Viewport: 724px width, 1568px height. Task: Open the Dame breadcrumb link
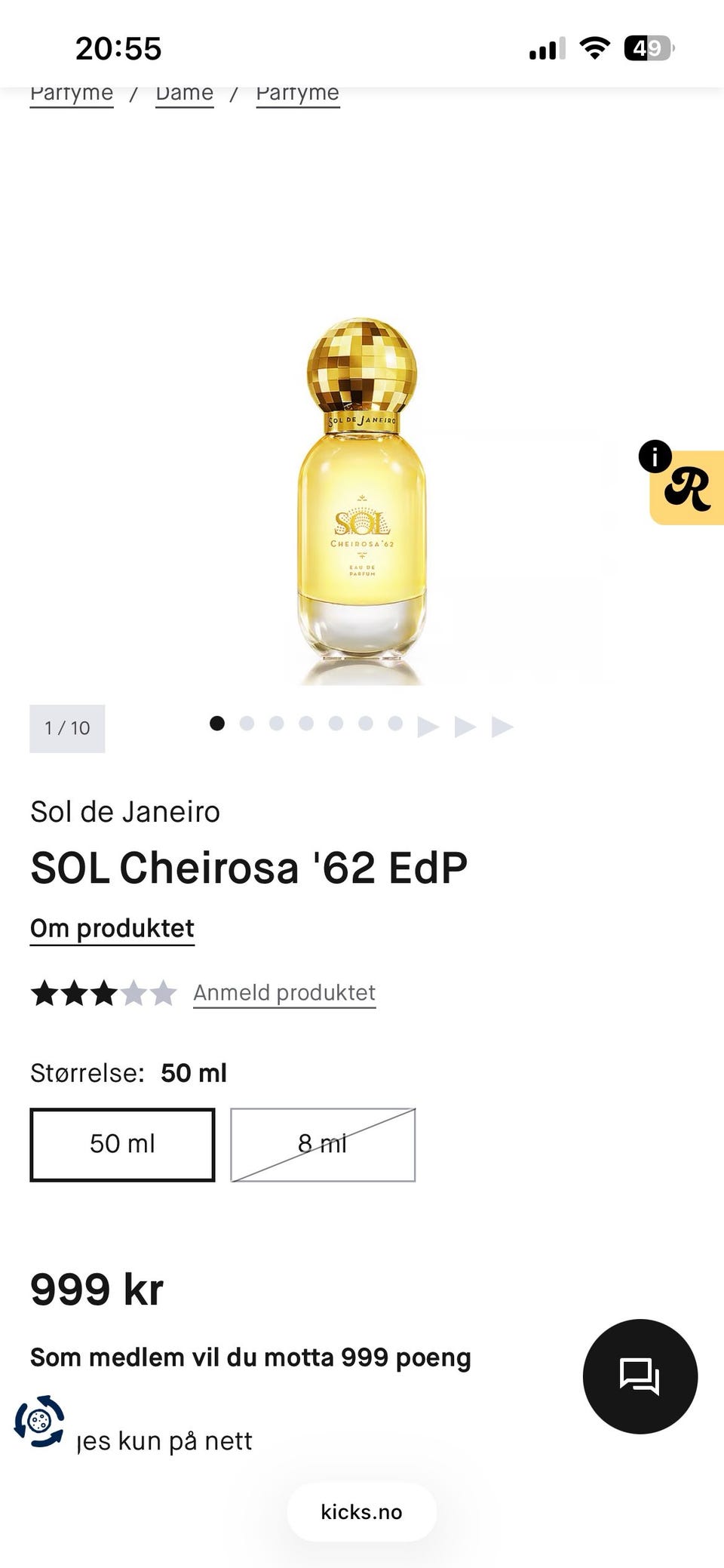click(x=184, y=94)
